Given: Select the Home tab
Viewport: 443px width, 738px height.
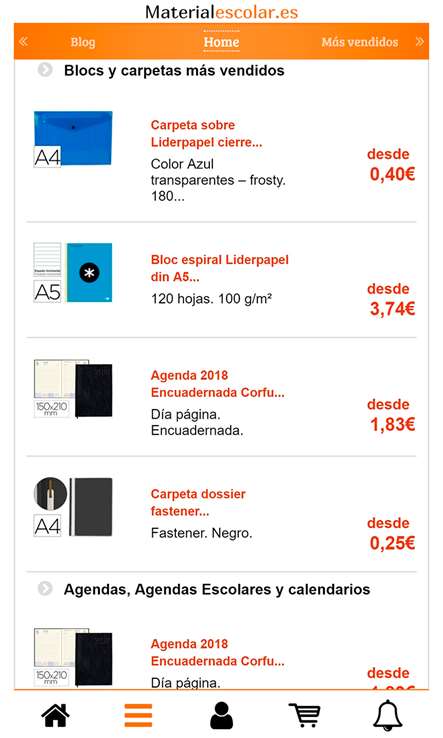Looking at the screenshot, I should click(221, 42).
